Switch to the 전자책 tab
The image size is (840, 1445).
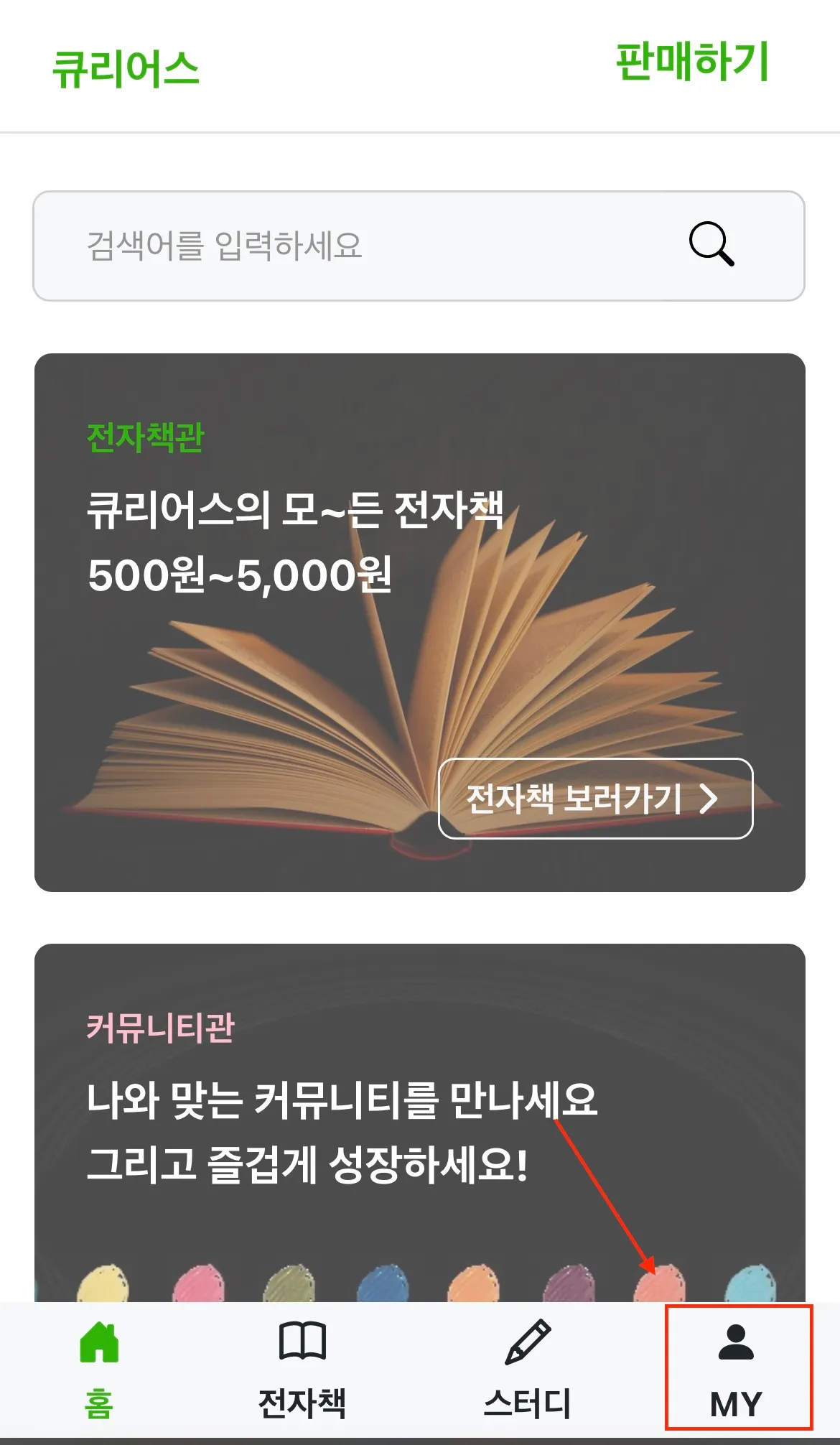click(302, 1368)
